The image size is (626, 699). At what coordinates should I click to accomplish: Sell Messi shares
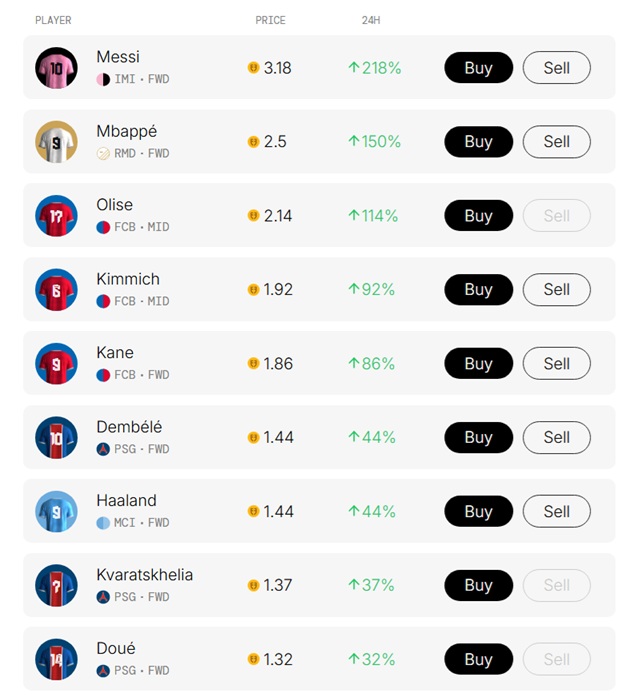tap(556, 68)
